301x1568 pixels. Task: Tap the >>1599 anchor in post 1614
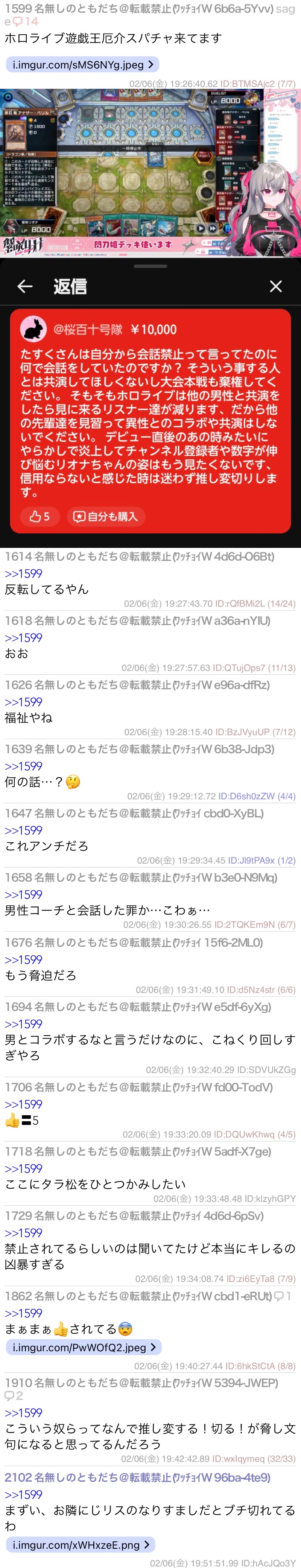[x=23, y=573]
